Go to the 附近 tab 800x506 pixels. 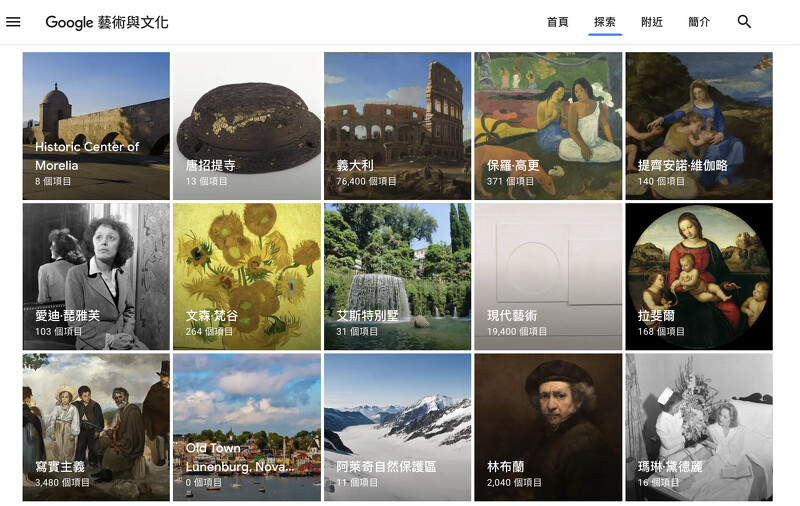click(652, 22)
